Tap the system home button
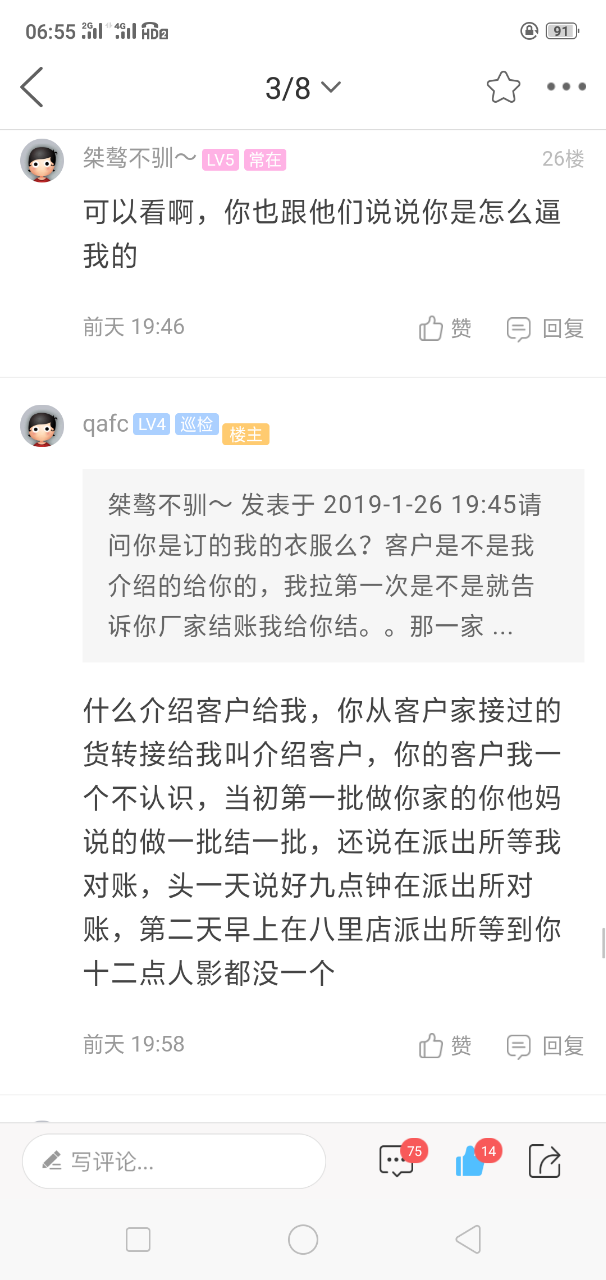 tap(303, 1240)
